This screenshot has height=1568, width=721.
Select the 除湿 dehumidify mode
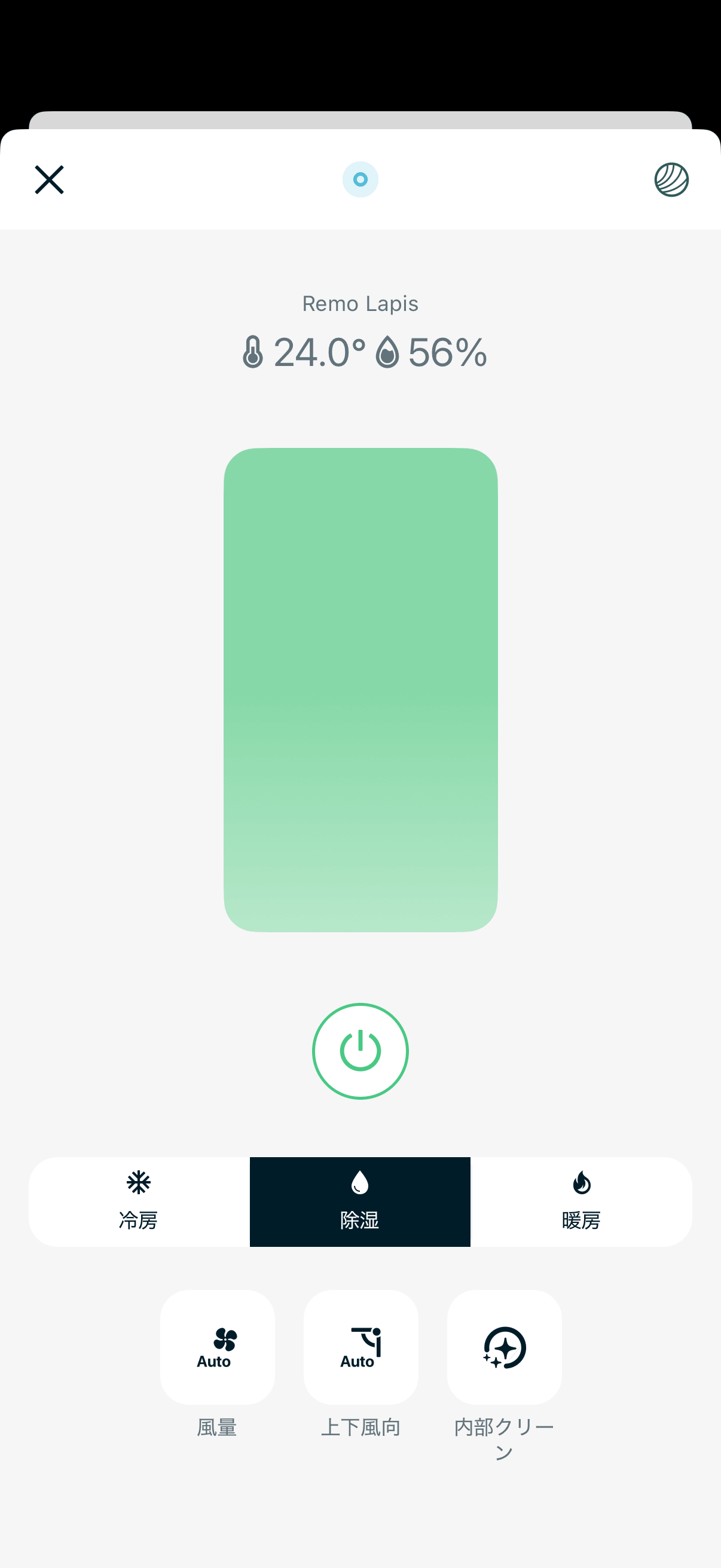click(360, 1201)
